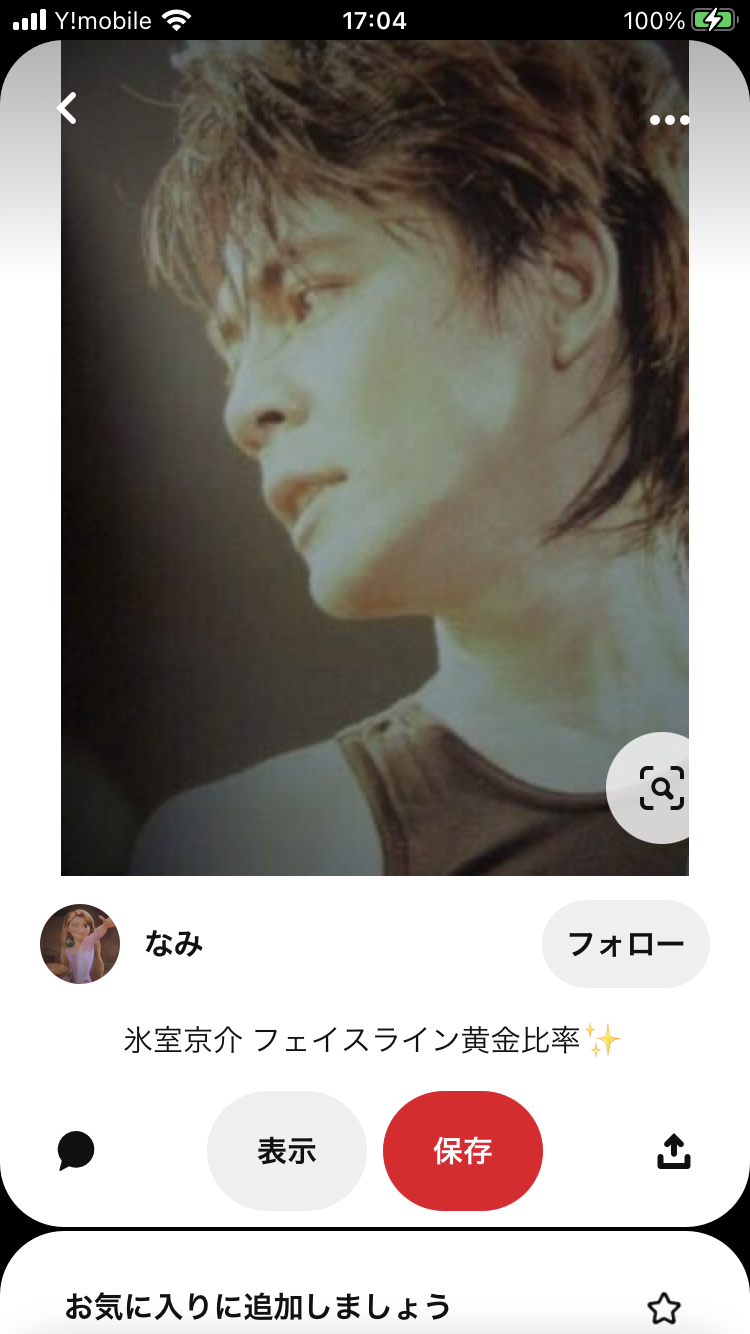
Task: Tap フォロー to follow なみ
Action: [x=625, y=944]
